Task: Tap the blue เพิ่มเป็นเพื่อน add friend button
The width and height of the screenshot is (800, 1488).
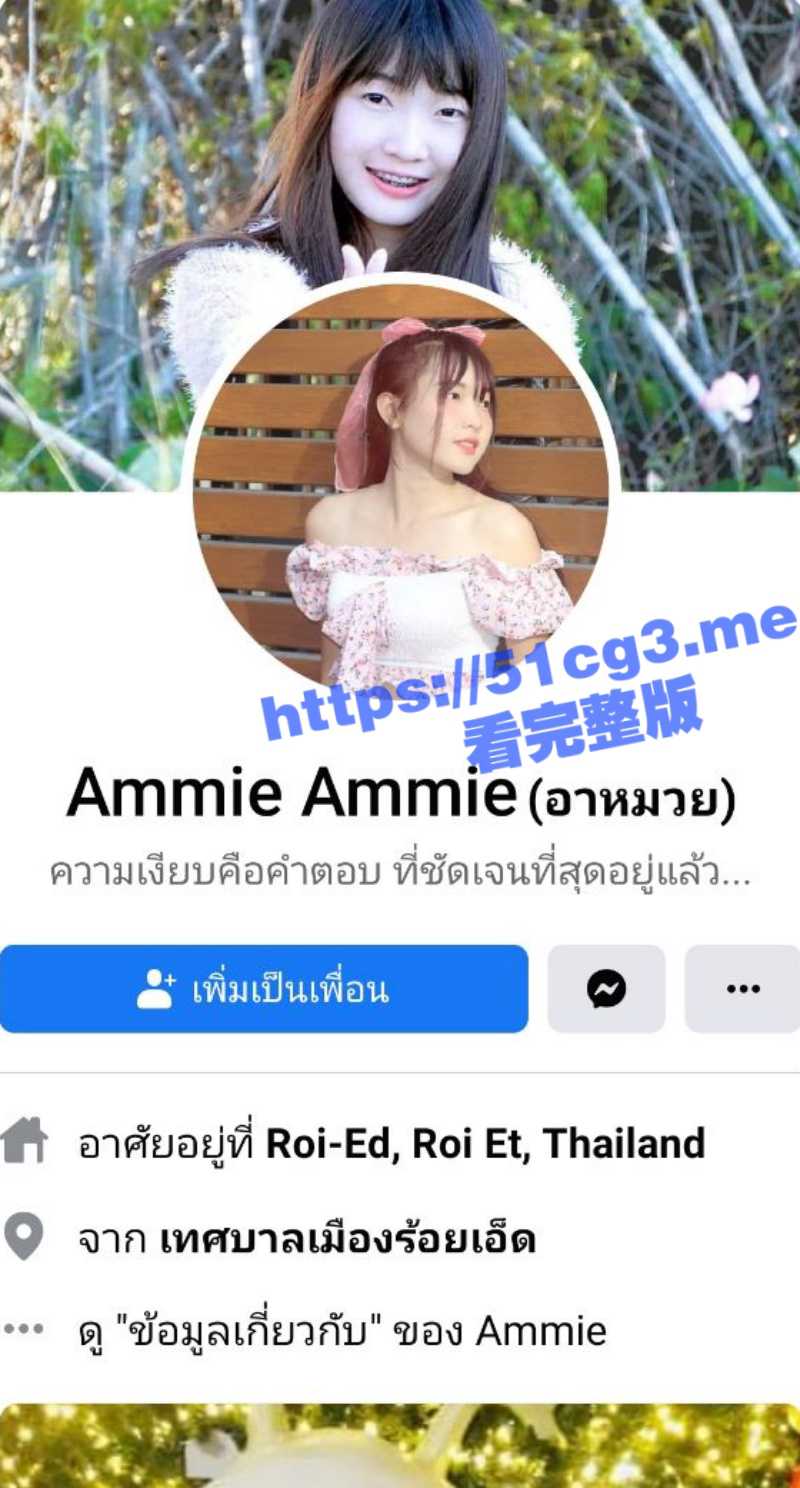Action: coord(264,989)
